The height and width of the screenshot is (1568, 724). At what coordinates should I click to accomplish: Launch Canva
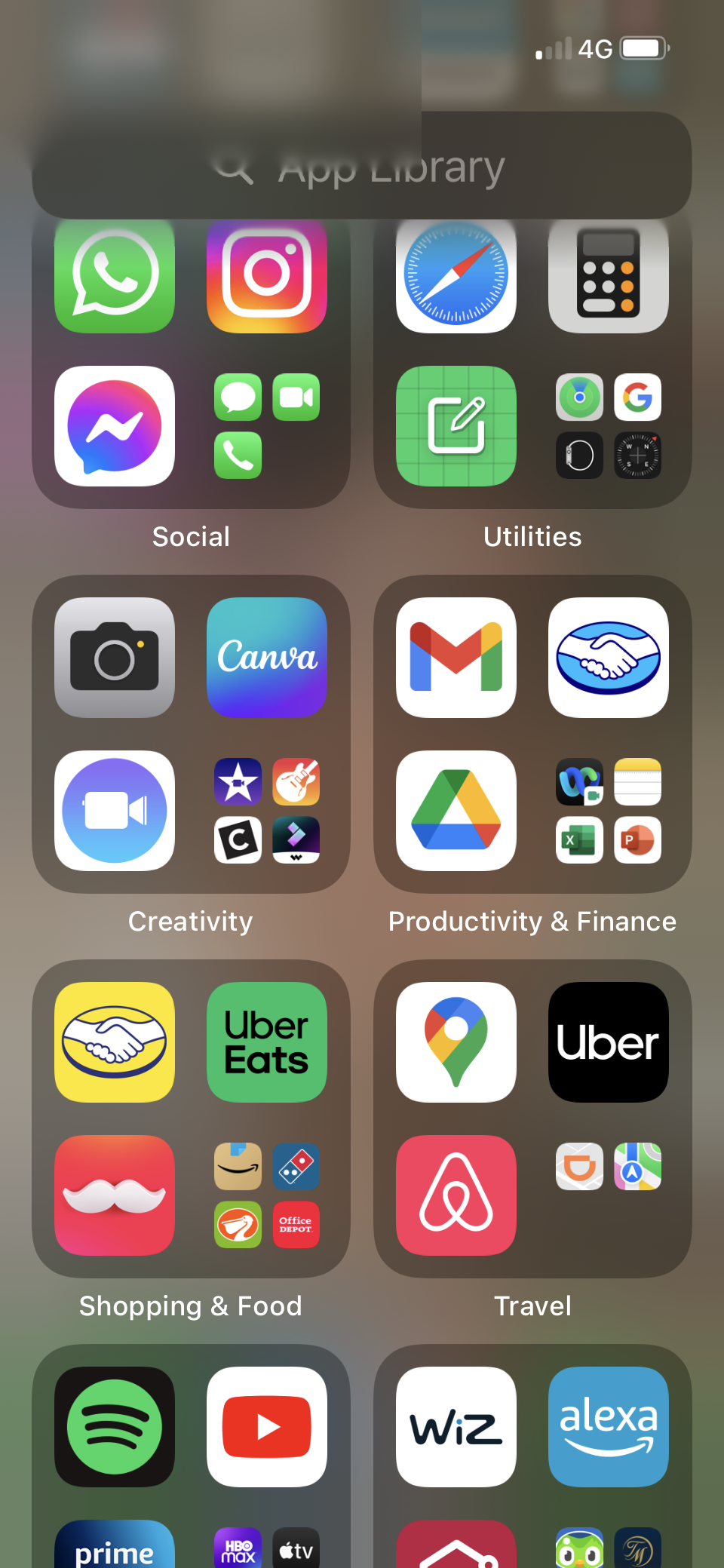coord(267,658)
